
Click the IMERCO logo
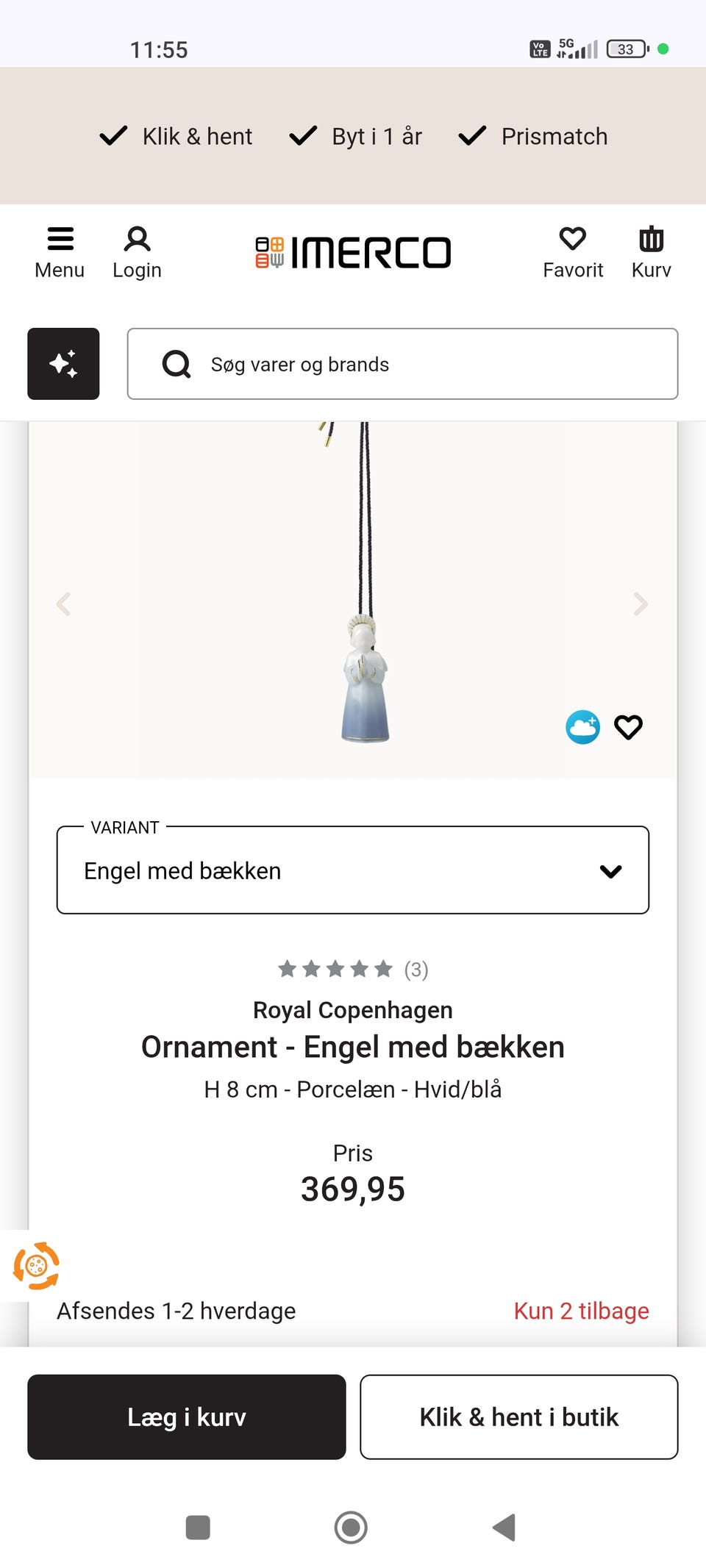(353, 251)
